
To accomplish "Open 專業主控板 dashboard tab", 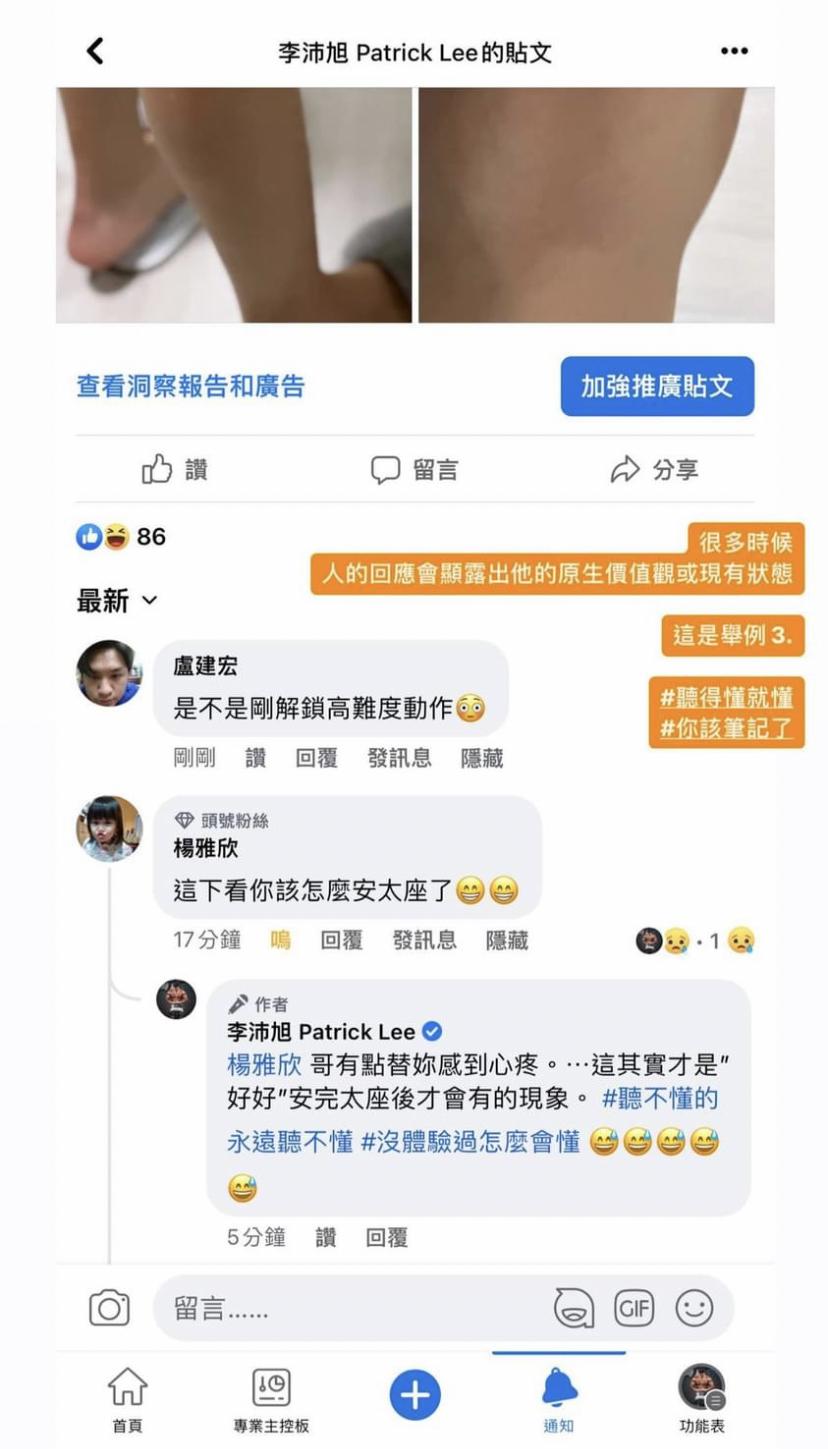I will [271, 1400].
